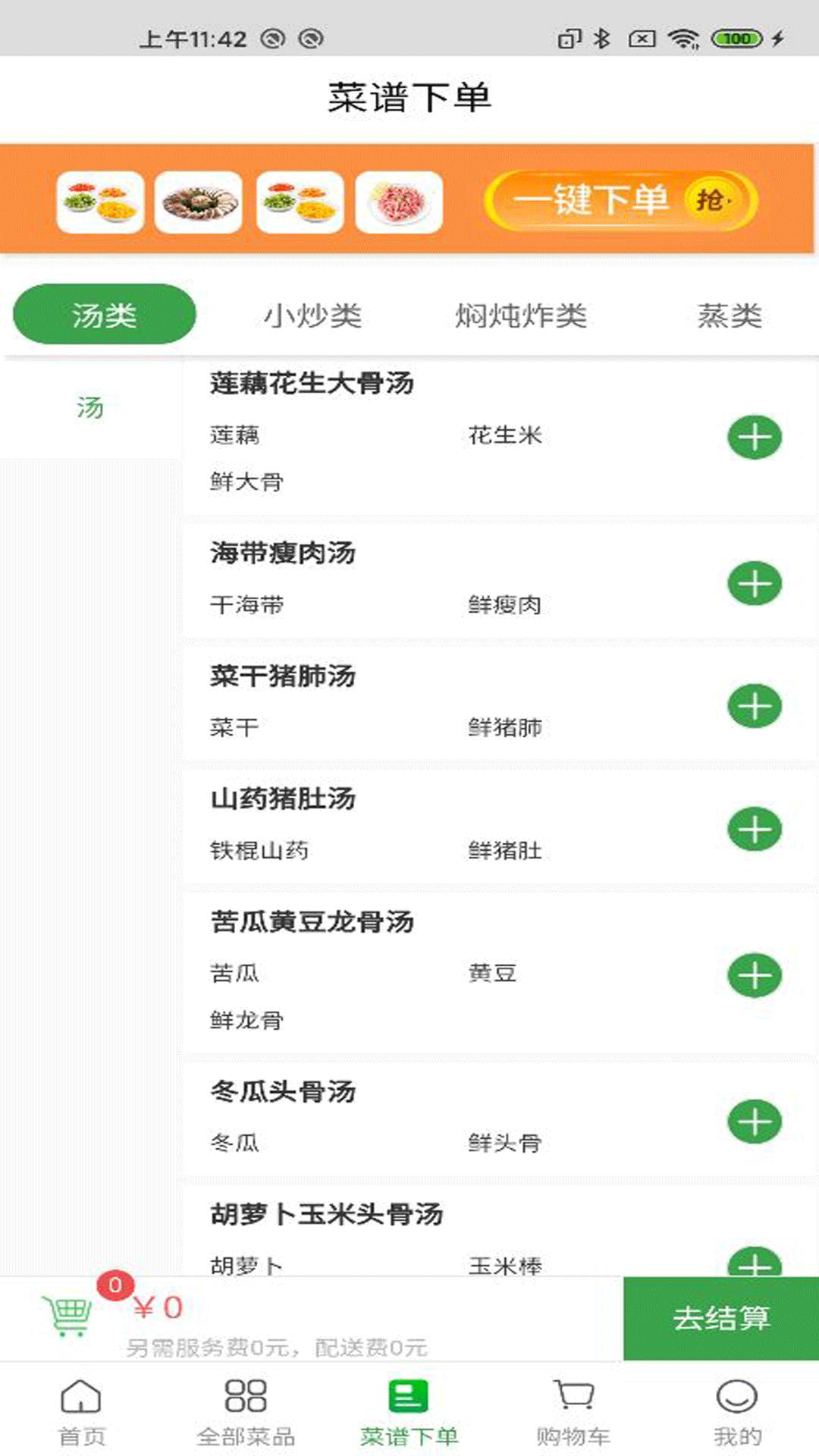819x1456 pixels.
Task: Add 苦瓜黄豆龙骨汤 to the cart
Action: point(755,975)
